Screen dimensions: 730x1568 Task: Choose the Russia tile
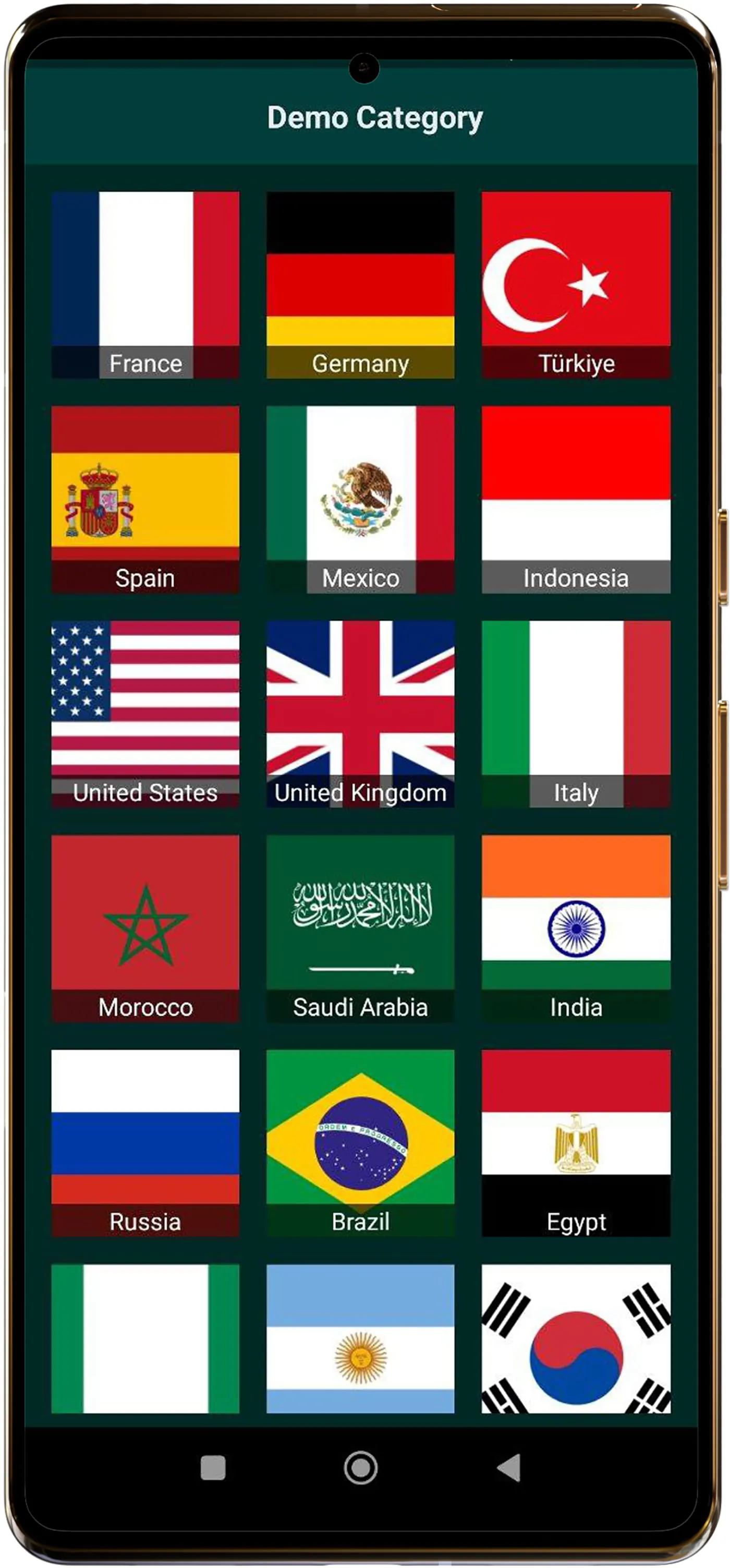145,1142
